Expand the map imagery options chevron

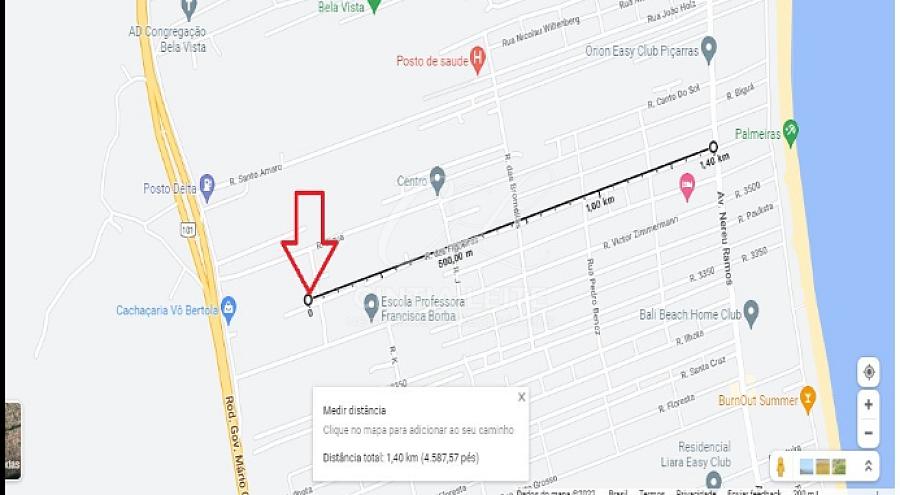coord(868,467)
